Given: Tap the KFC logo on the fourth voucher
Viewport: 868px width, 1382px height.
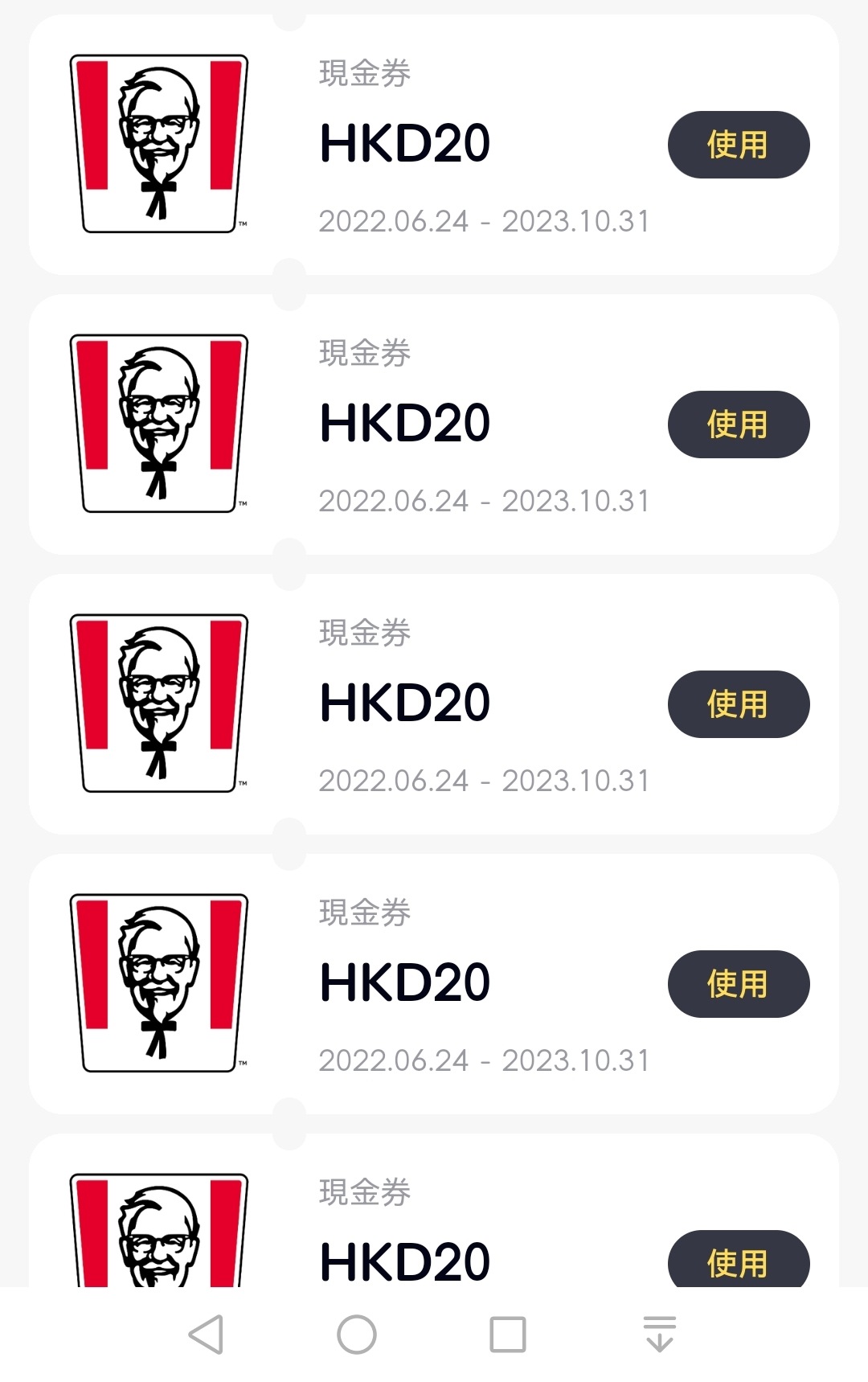Looking at the screenshot, I should tap(160, 982).
